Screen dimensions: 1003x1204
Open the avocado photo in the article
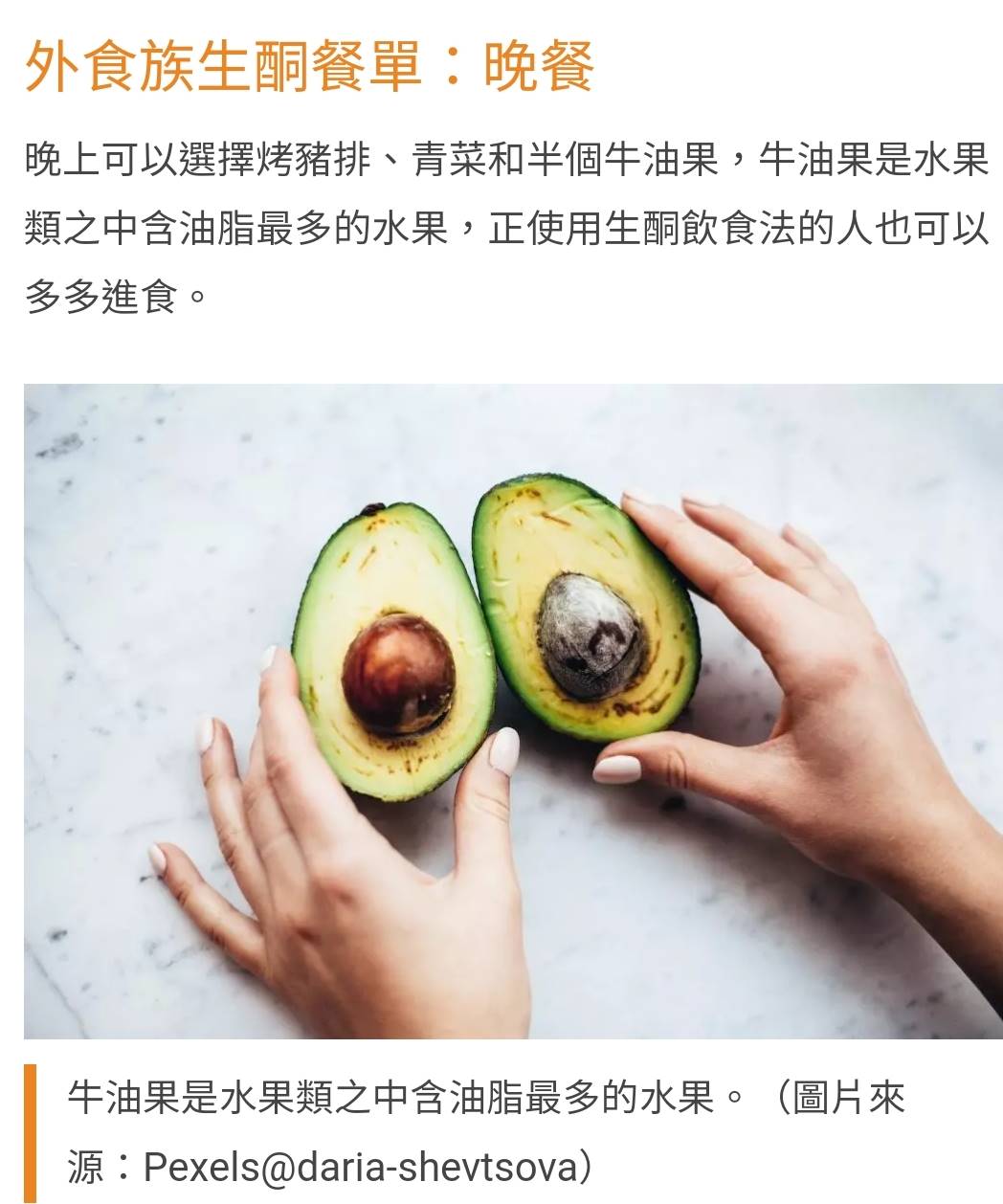pyautogui.click(x=513, y=710)
